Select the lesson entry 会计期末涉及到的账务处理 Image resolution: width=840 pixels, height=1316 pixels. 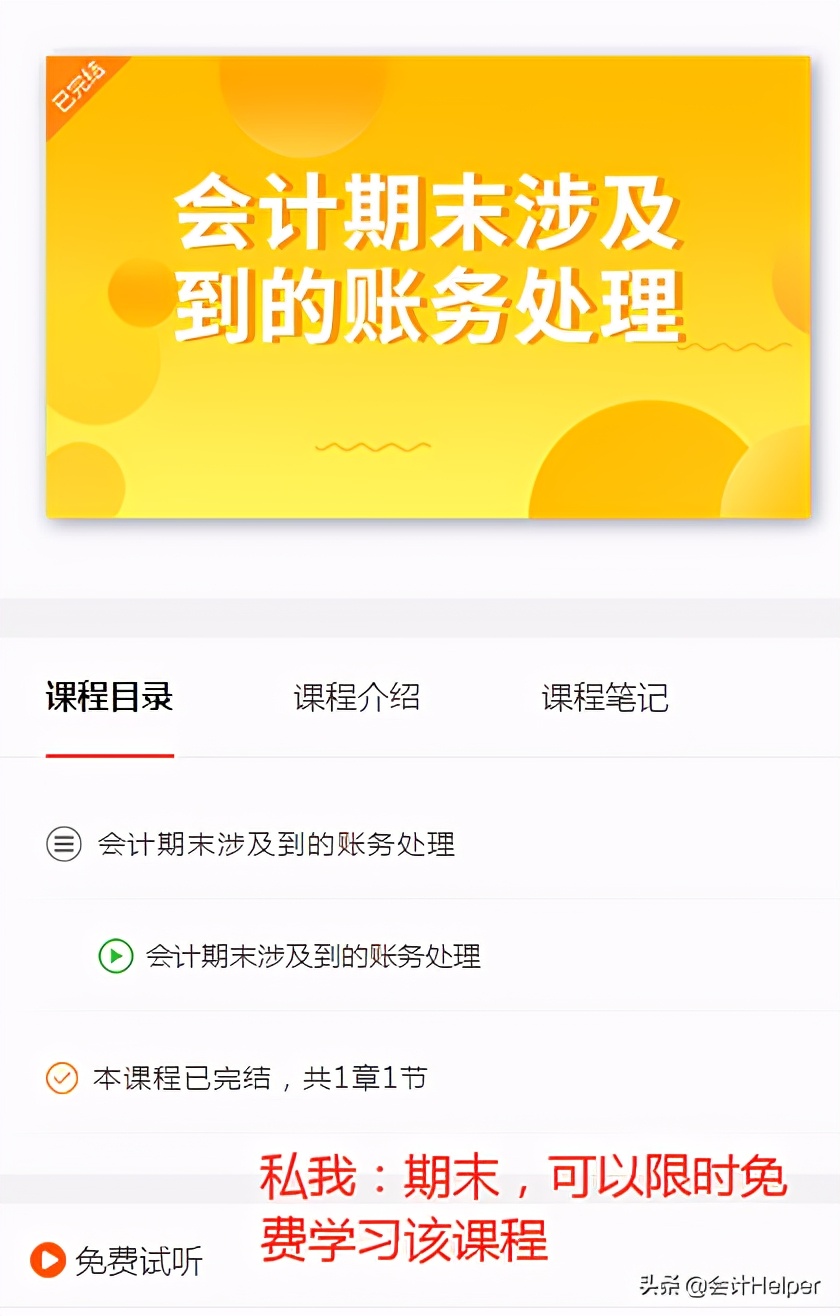(x=314, y=956)
